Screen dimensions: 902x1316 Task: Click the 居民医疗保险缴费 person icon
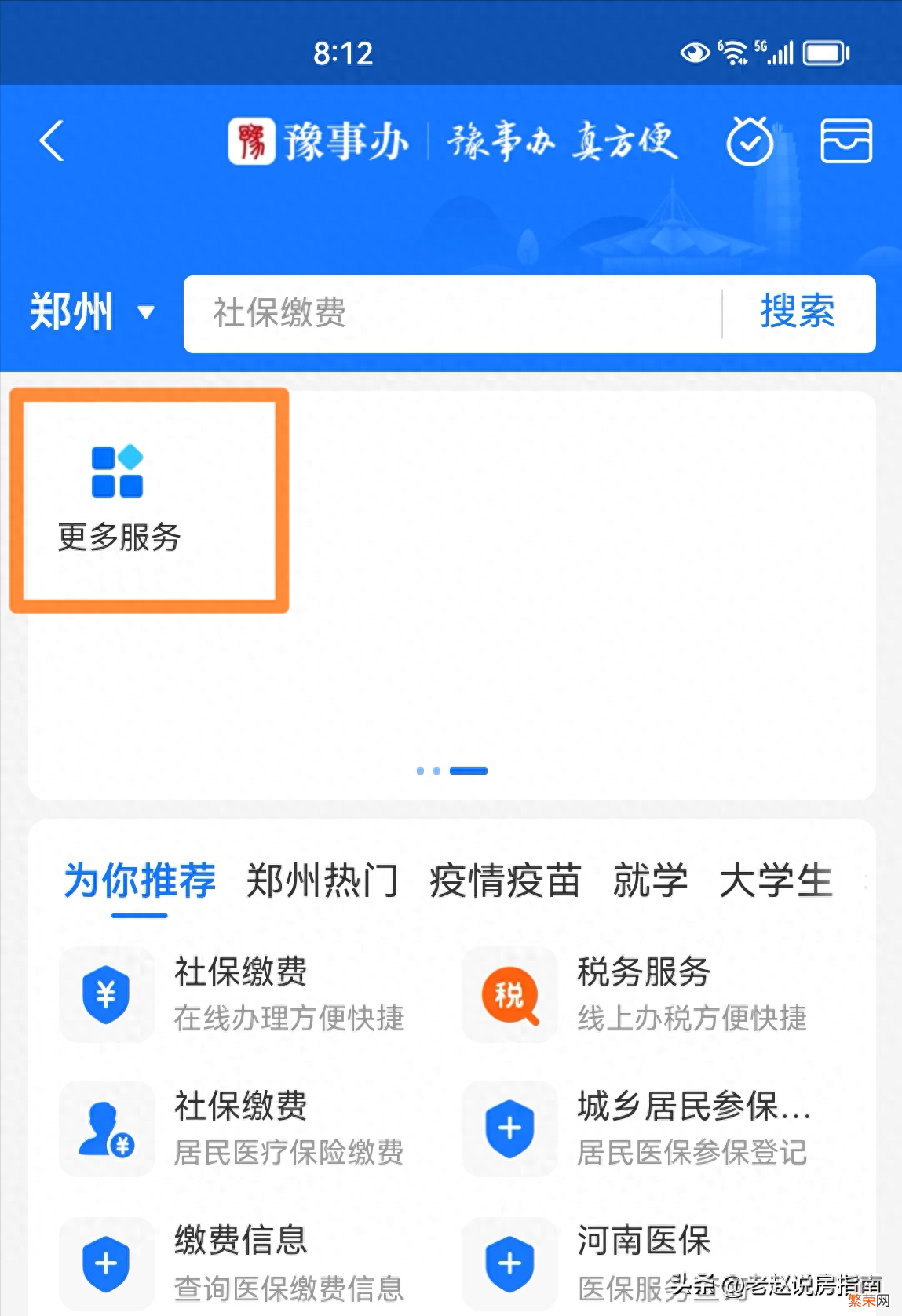(x=107, y=1128)
